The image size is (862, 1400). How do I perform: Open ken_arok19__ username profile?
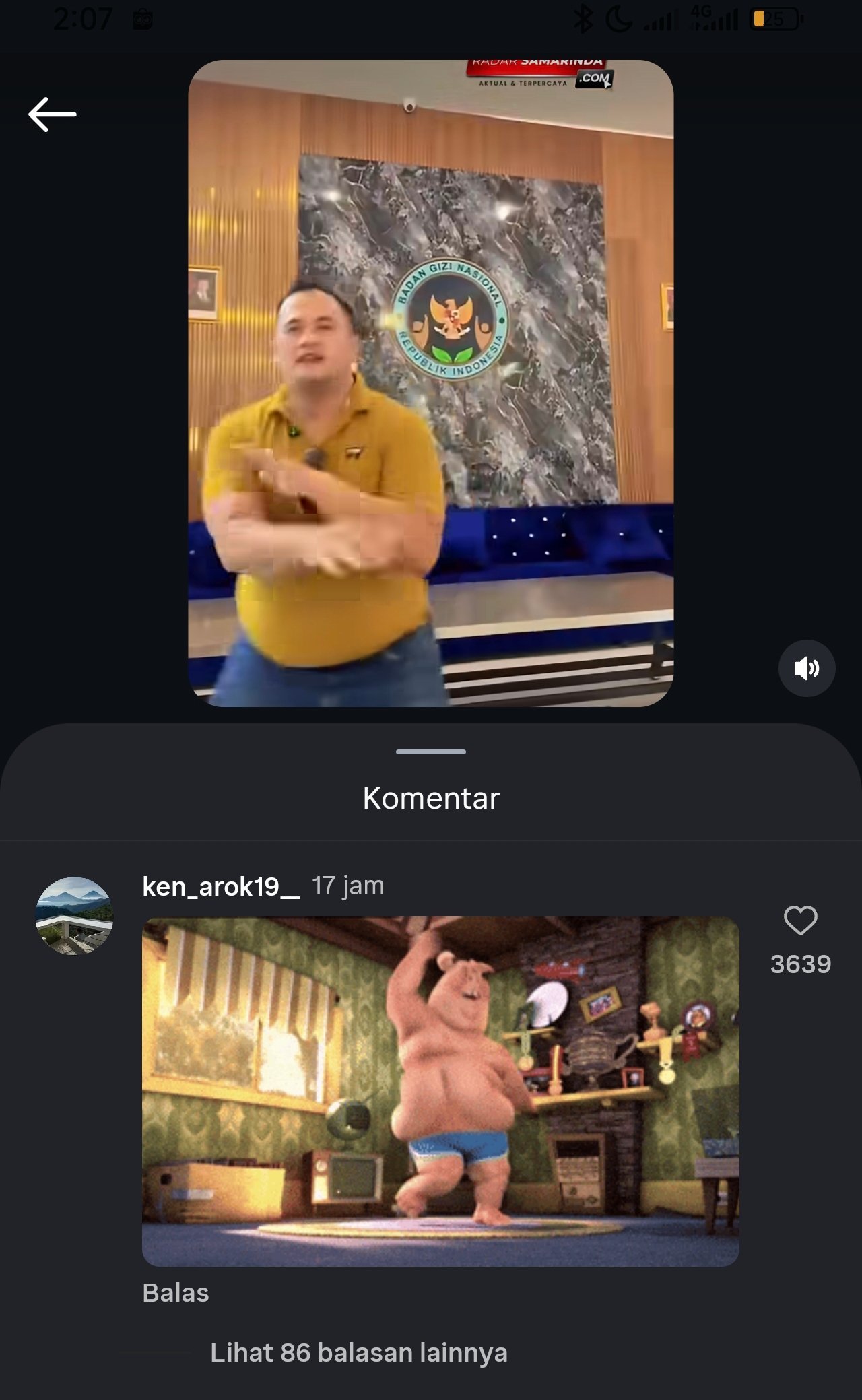pyautogui.click(x=221, y=886)
